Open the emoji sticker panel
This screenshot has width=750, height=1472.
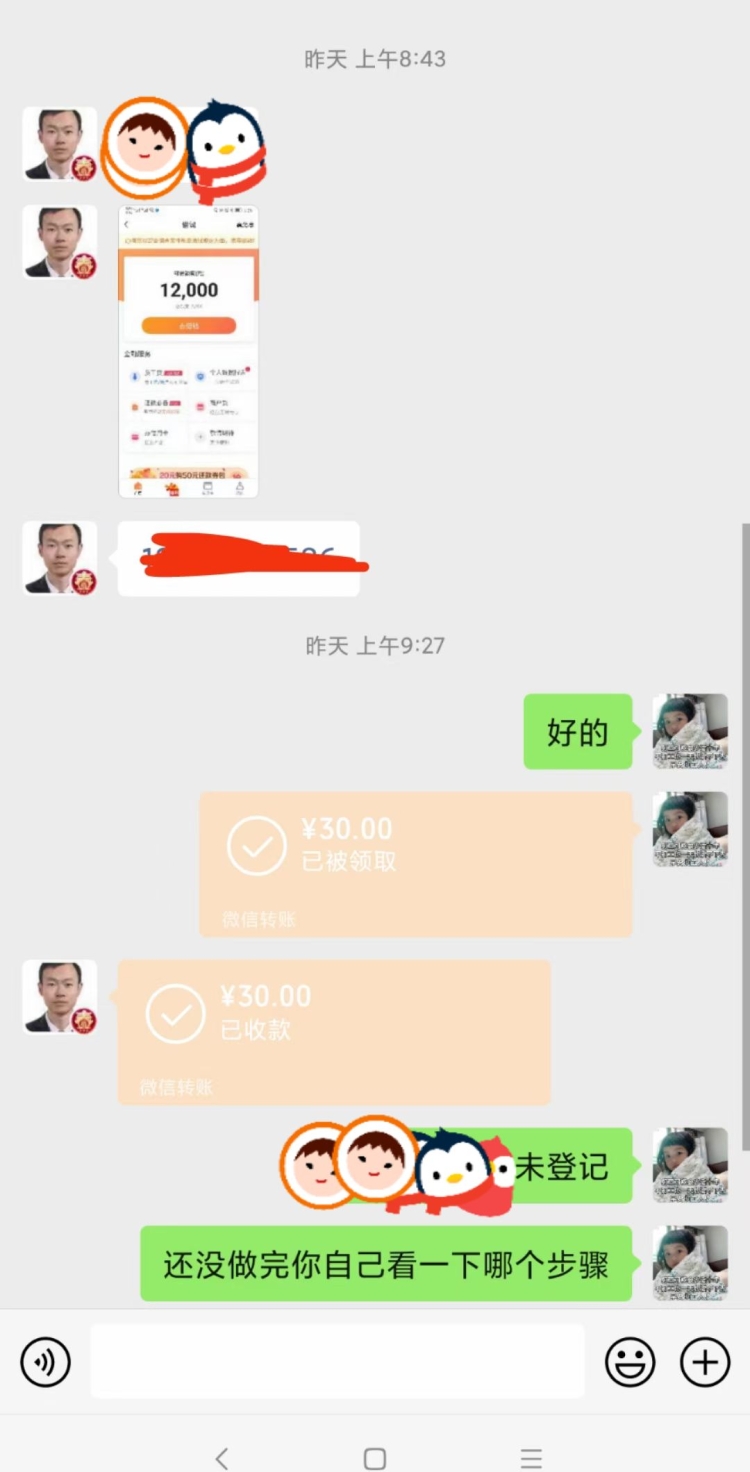pyautogui.click(x=630, y=1362)
